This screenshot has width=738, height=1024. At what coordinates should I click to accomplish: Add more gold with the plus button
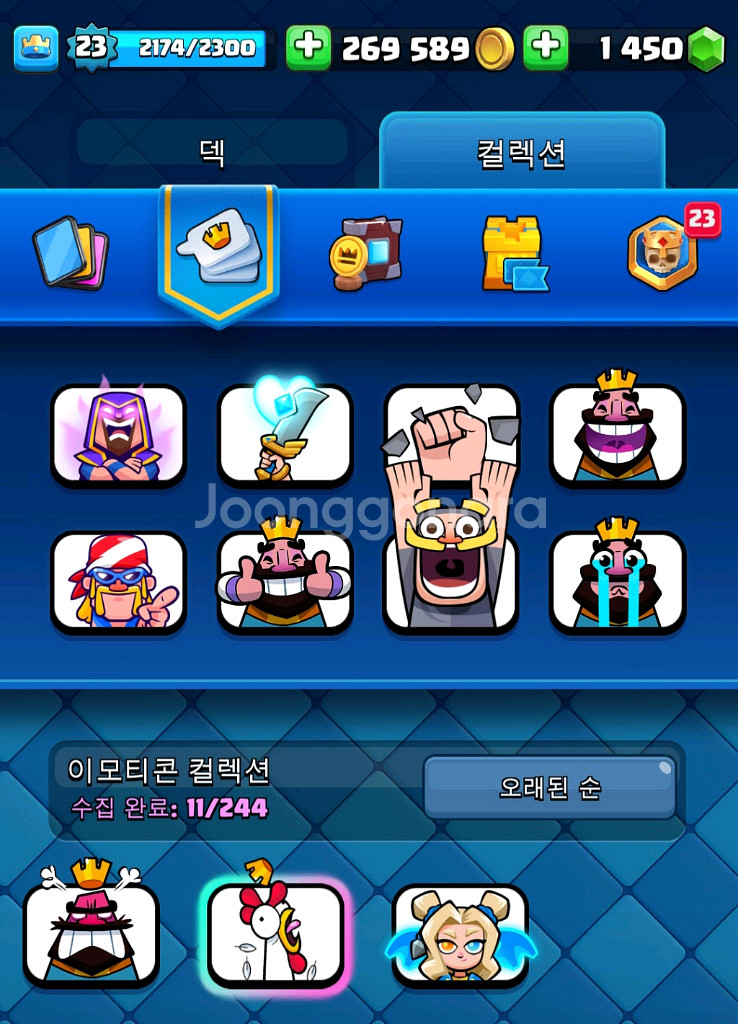309,48
